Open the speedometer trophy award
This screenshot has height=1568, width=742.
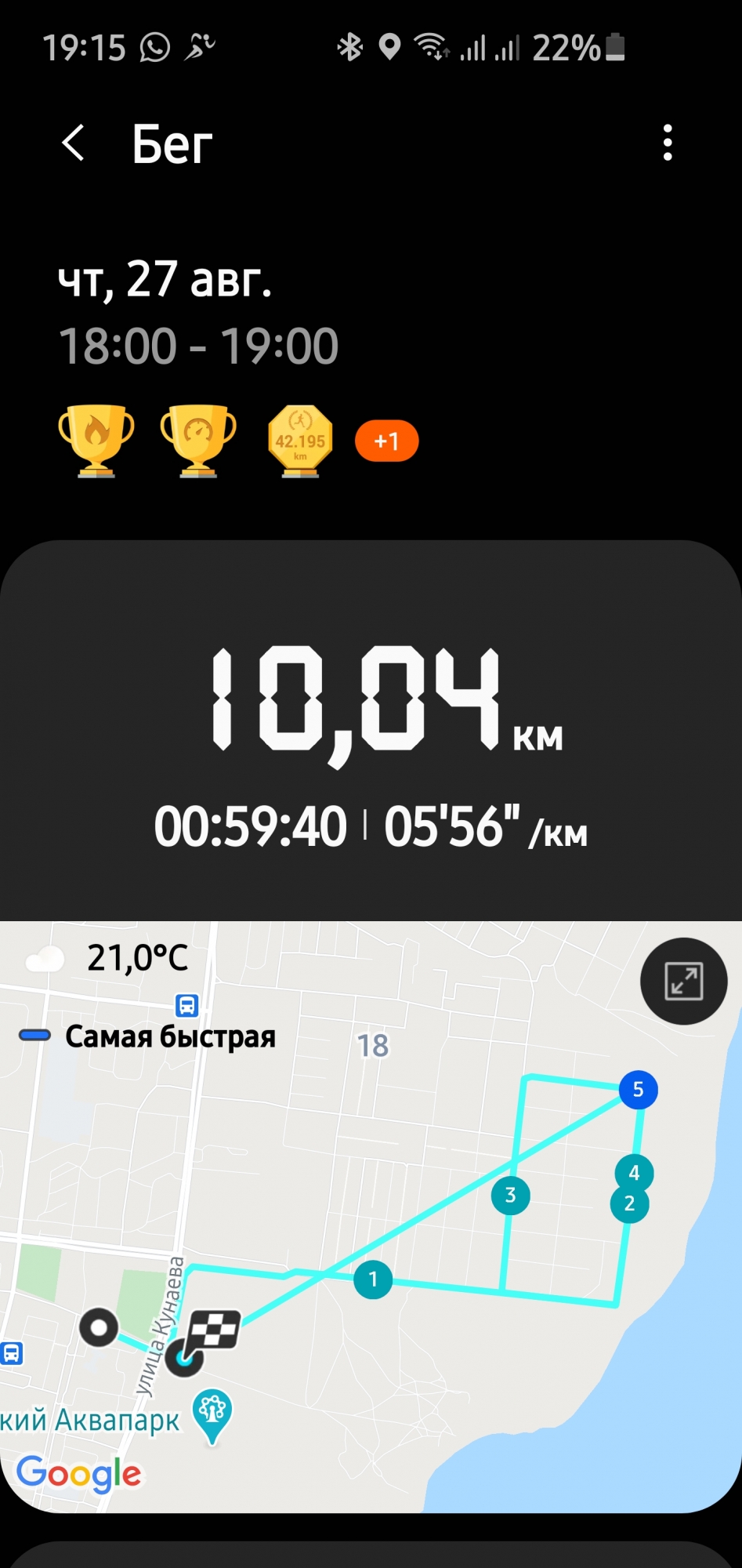[x=197, y=441]
